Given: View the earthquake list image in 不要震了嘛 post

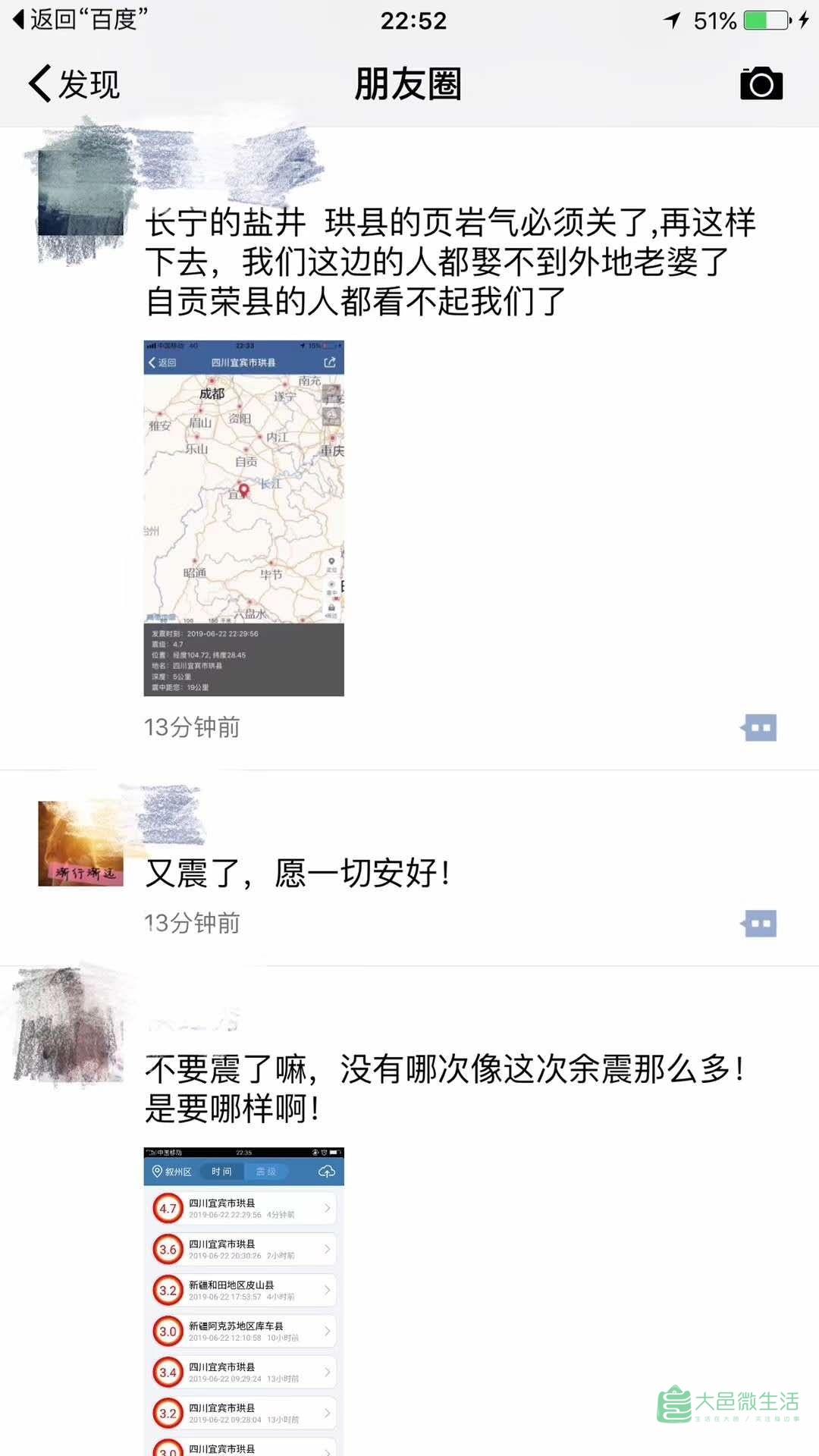Looking at the screenshot, I should tap(243, 1301).
